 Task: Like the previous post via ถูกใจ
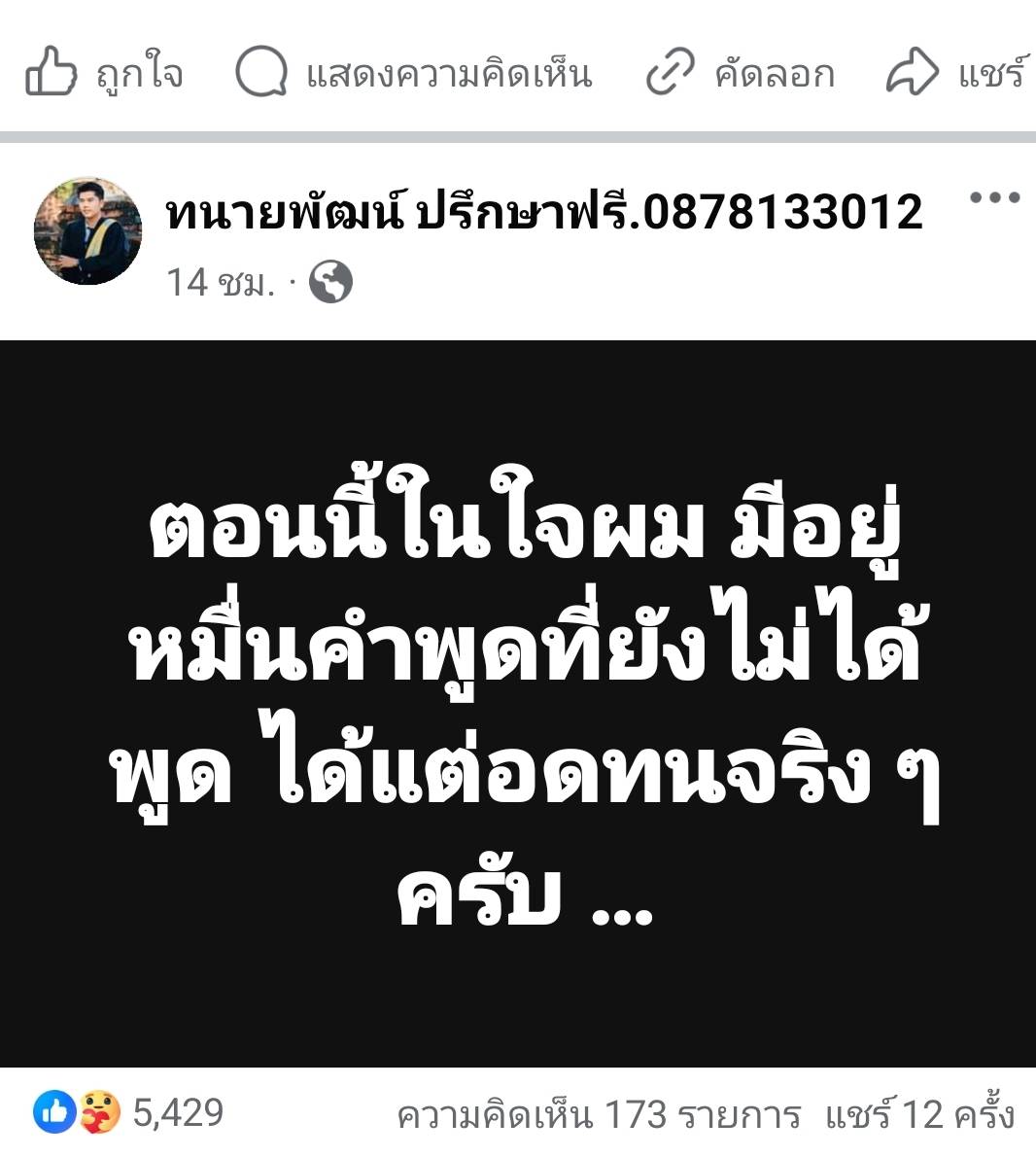(104, 73)
